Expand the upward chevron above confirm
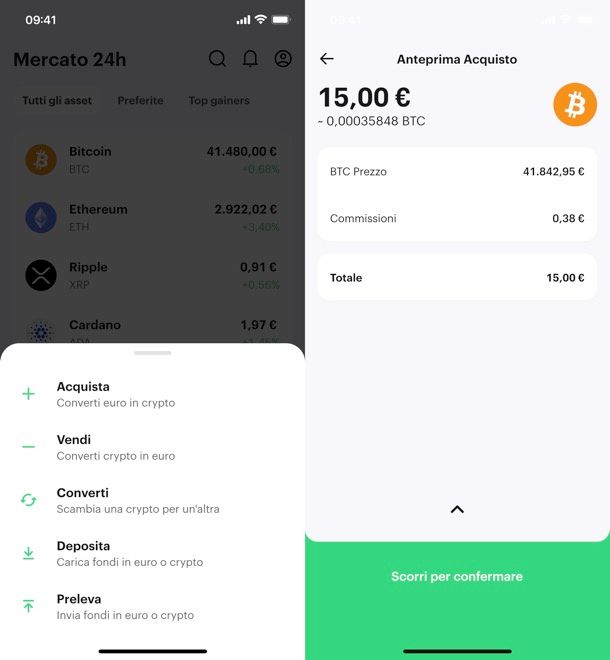 457,509
